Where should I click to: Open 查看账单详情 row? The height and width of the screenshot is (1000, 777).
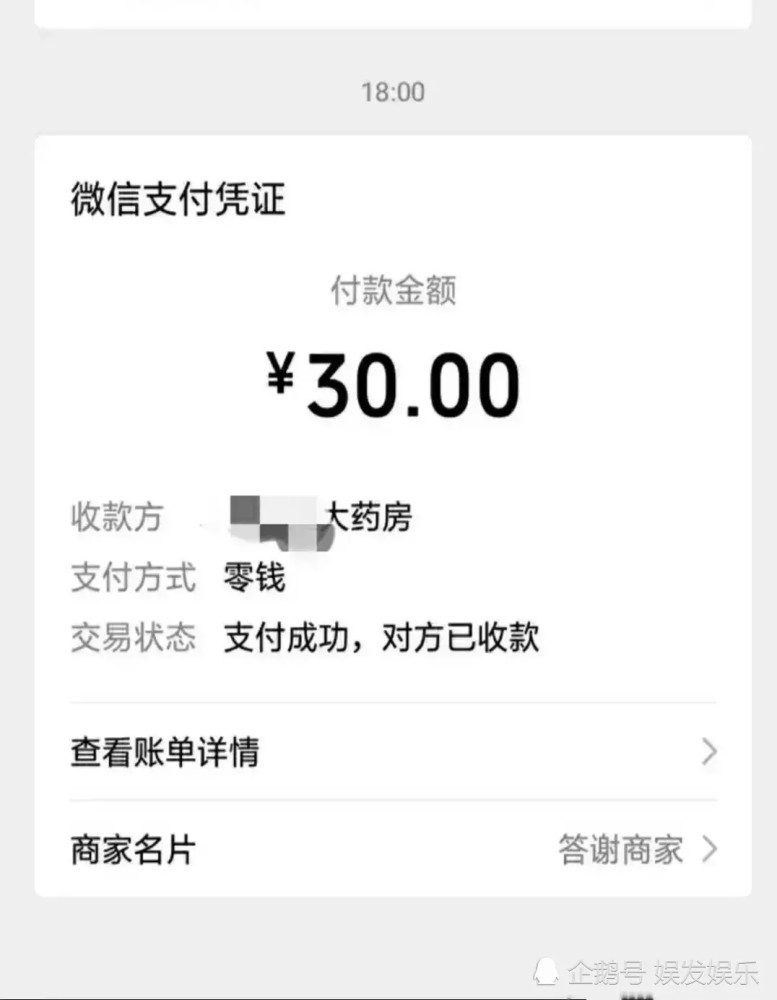tap(392, 752)
